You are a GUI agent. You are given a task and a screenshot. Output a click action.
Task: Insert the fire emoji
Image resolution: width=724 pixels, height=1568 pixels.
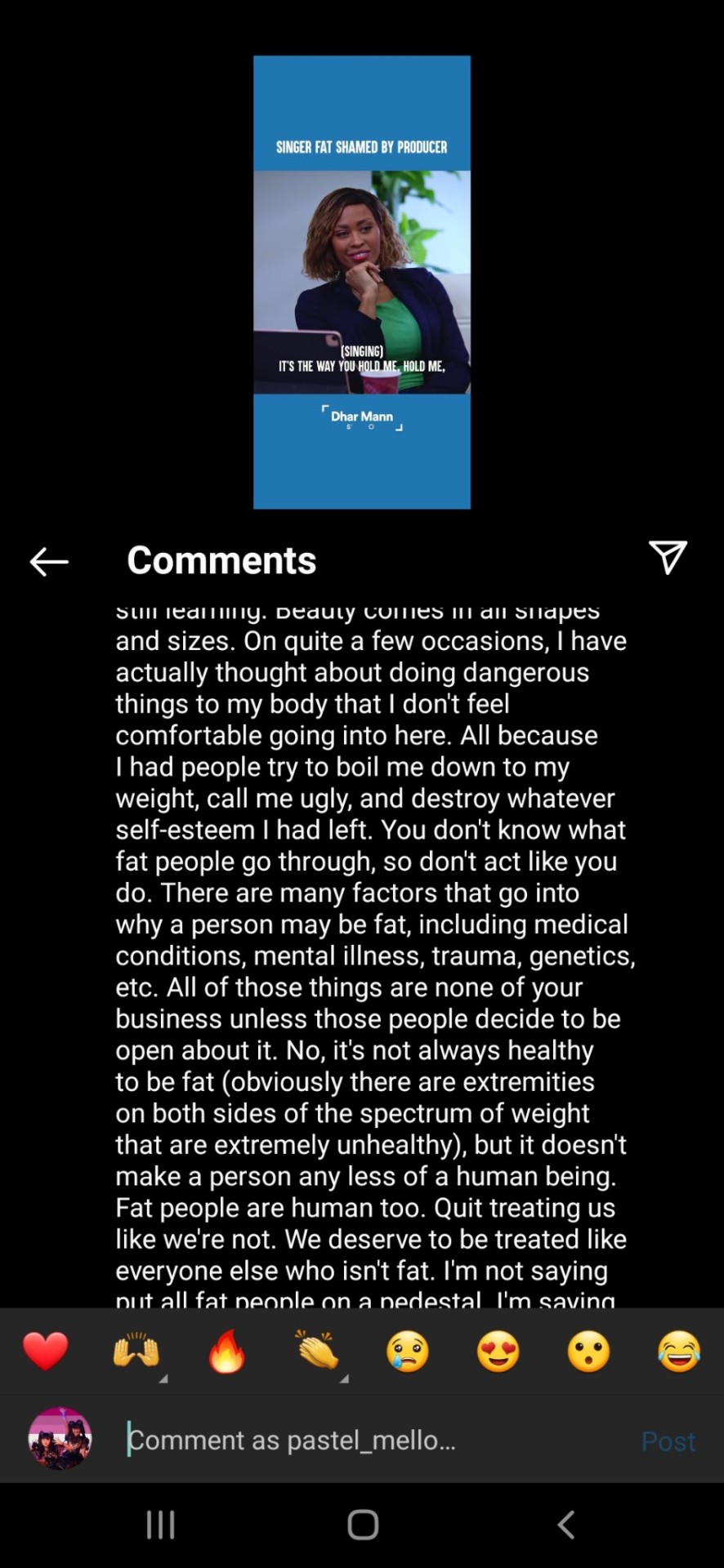pos(226,1352)
